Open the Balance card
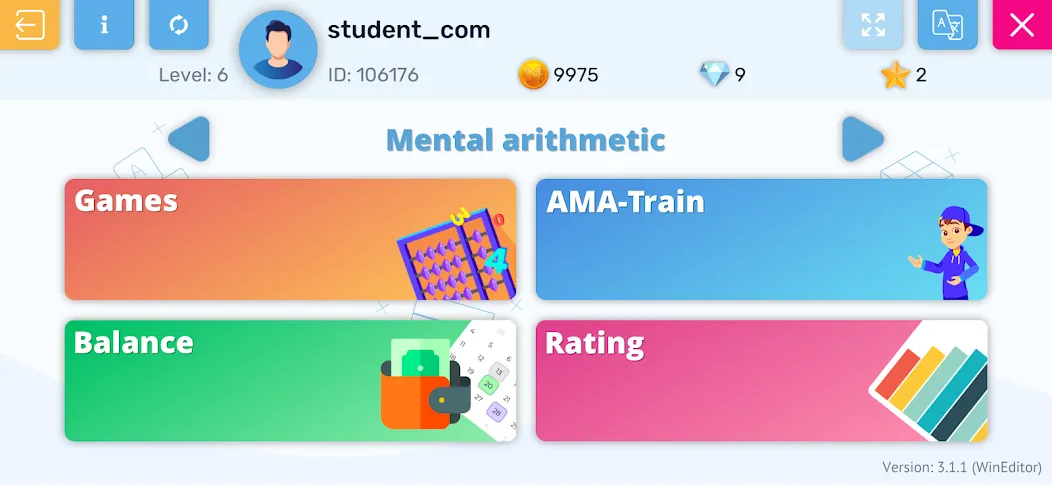 (290, 381)
